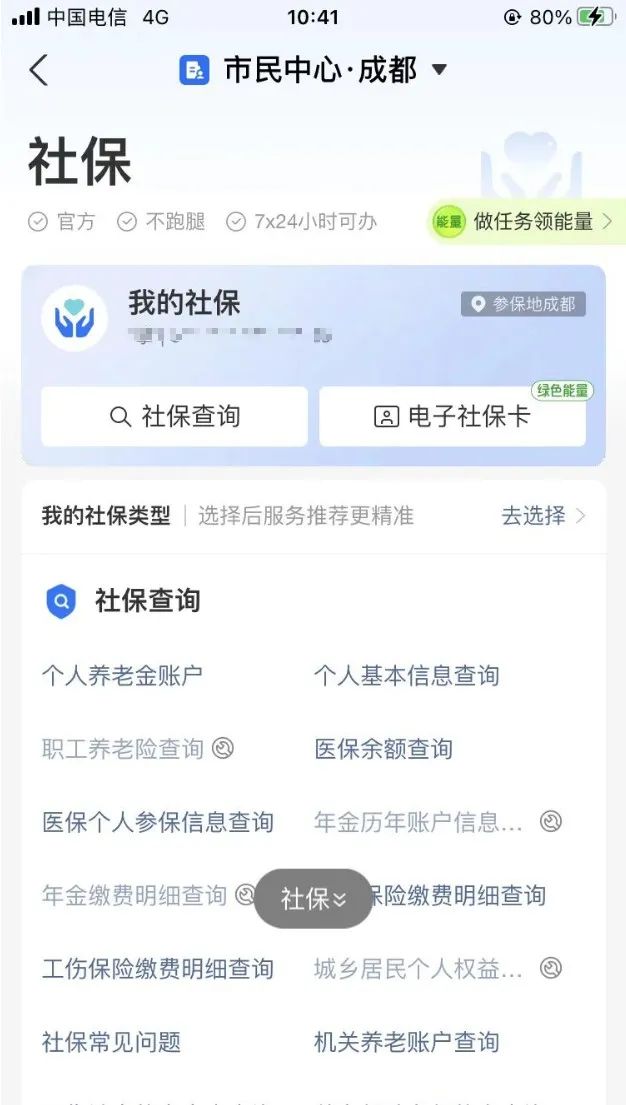
Task: Open the 参保地成都 location tag
Action: 523,304
